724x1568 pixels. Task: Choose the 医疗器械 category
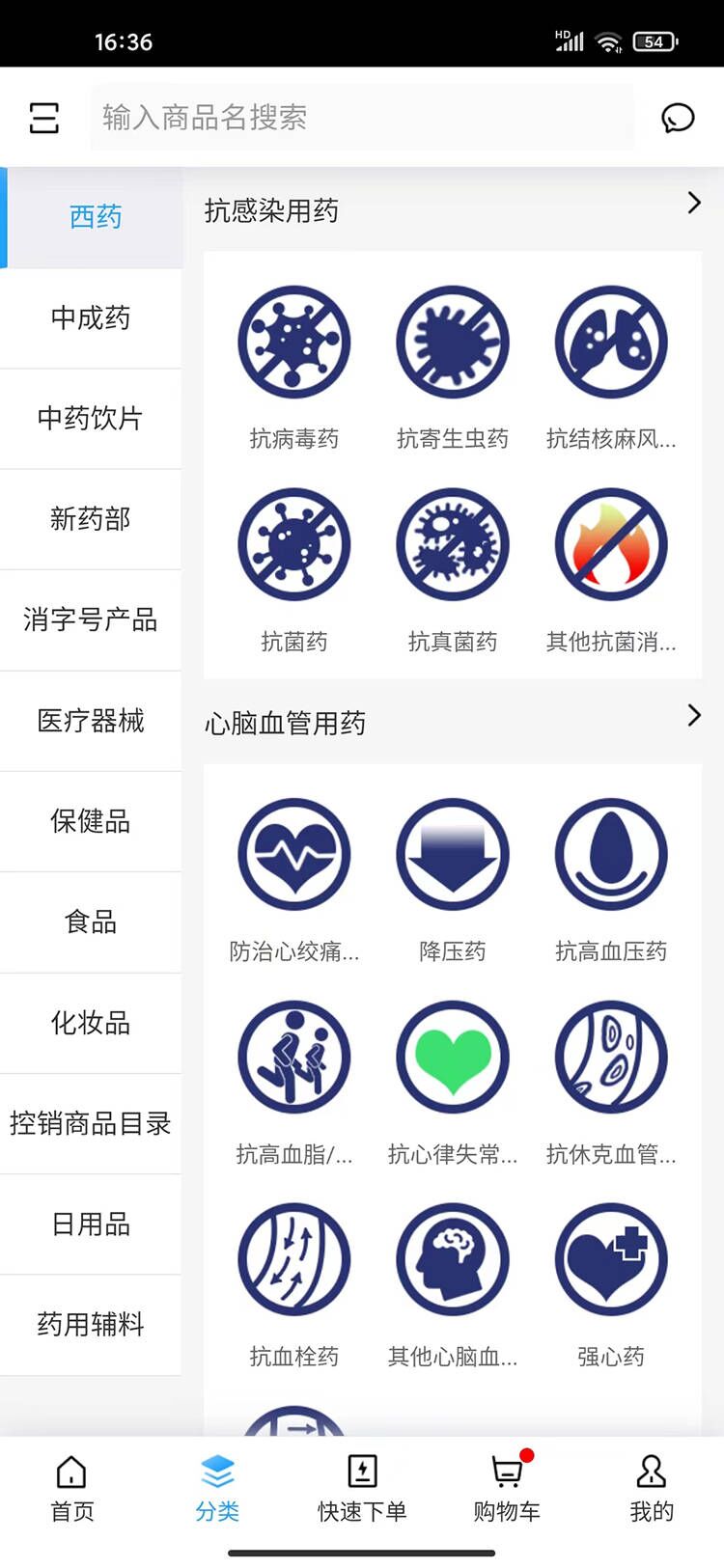tap(91, 720)
